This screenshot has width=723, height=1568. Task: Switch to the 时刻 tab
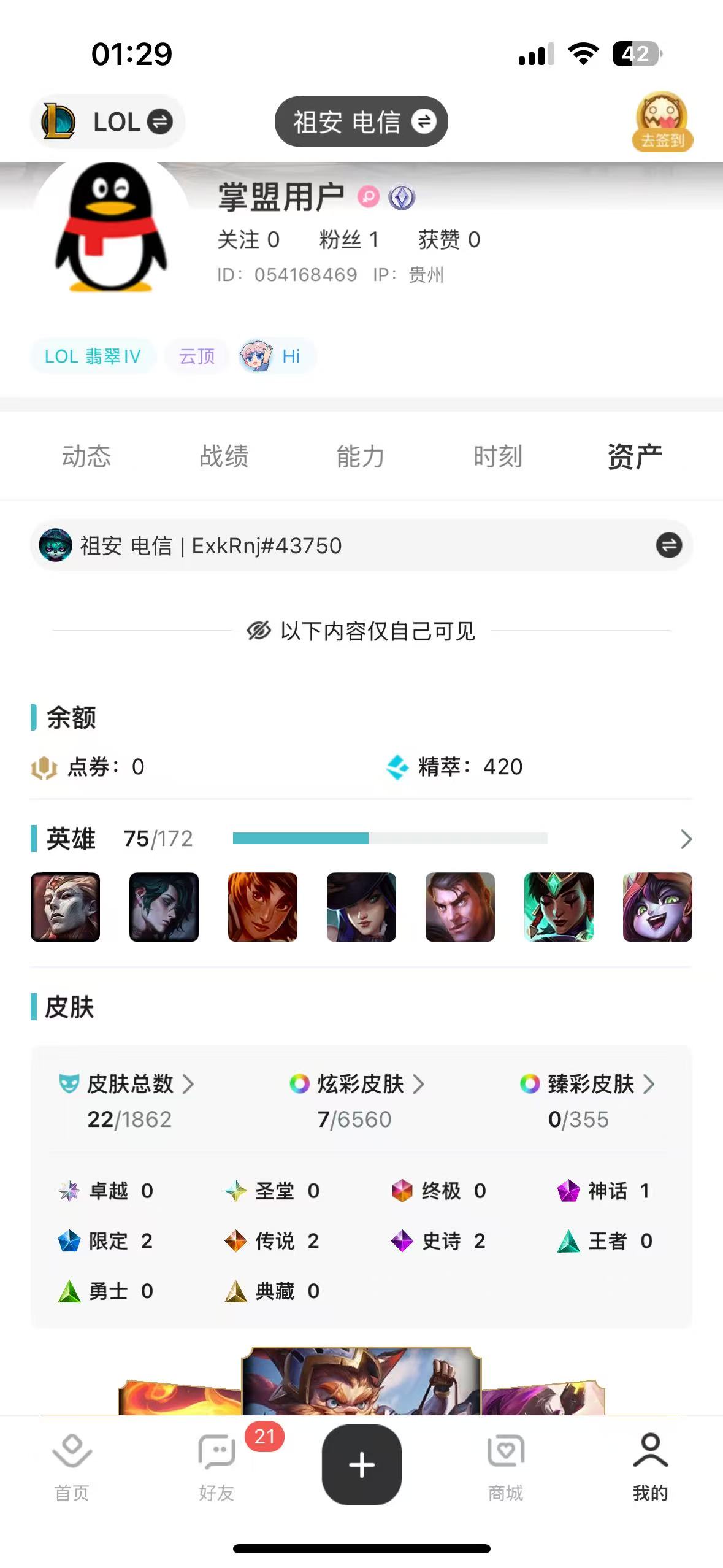click(497, 456)
